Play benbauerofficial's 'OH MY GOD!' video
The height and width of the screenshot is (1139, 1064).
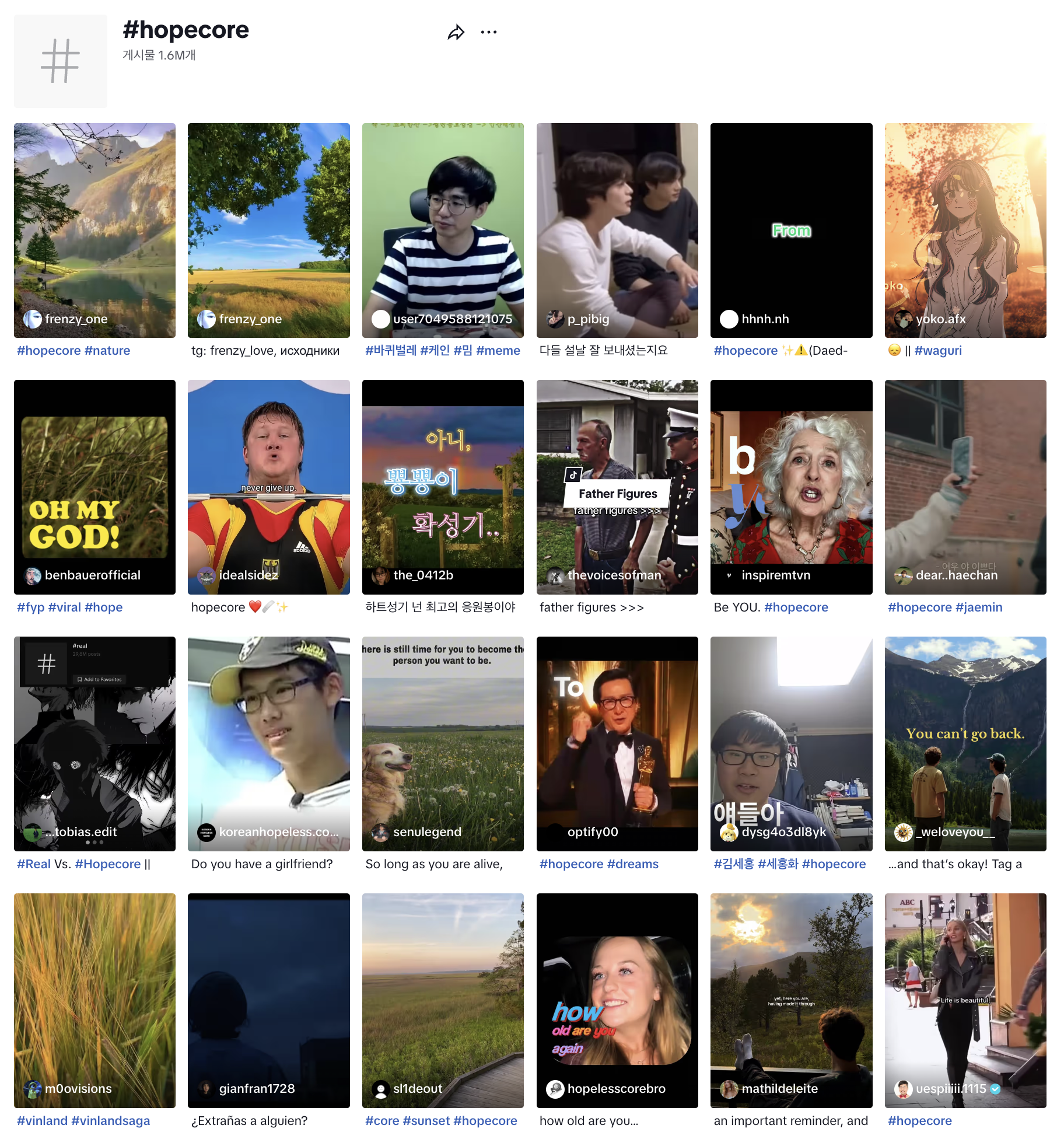click(94, 487)
